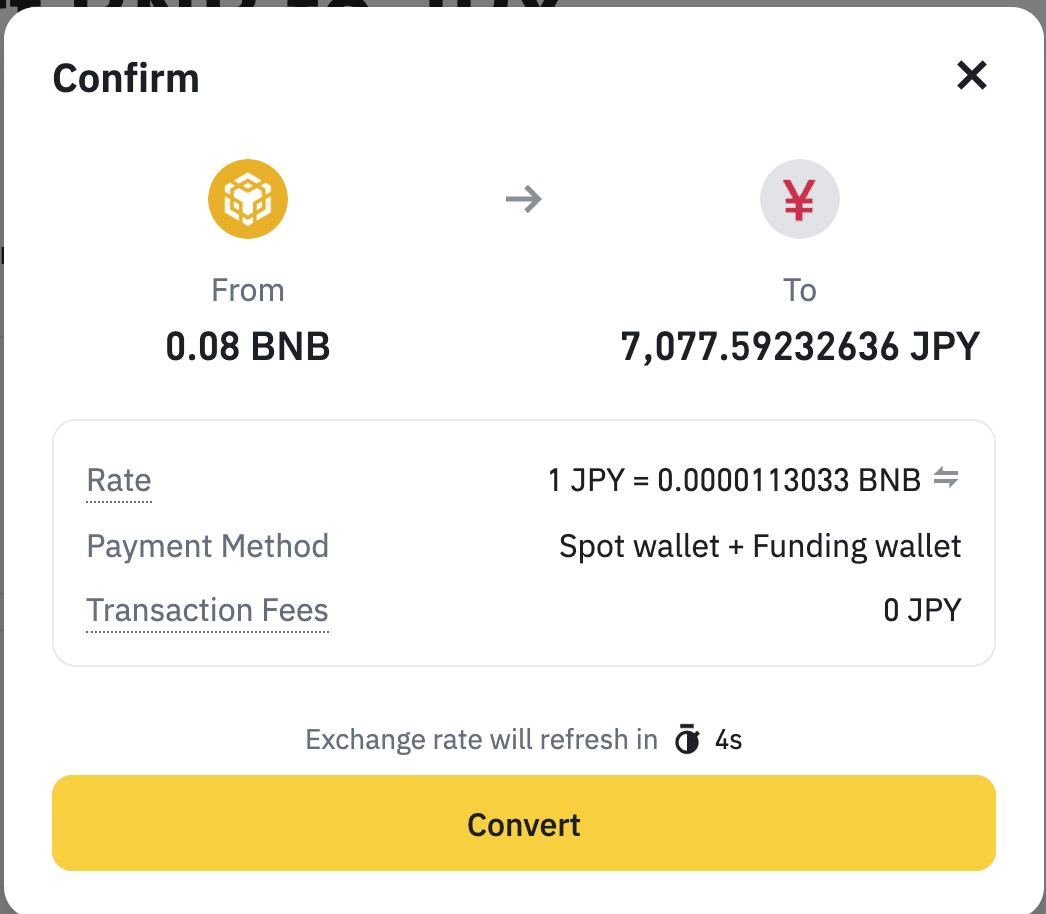Swap the displayed exchange rate direction

click(x=945, y=479)
